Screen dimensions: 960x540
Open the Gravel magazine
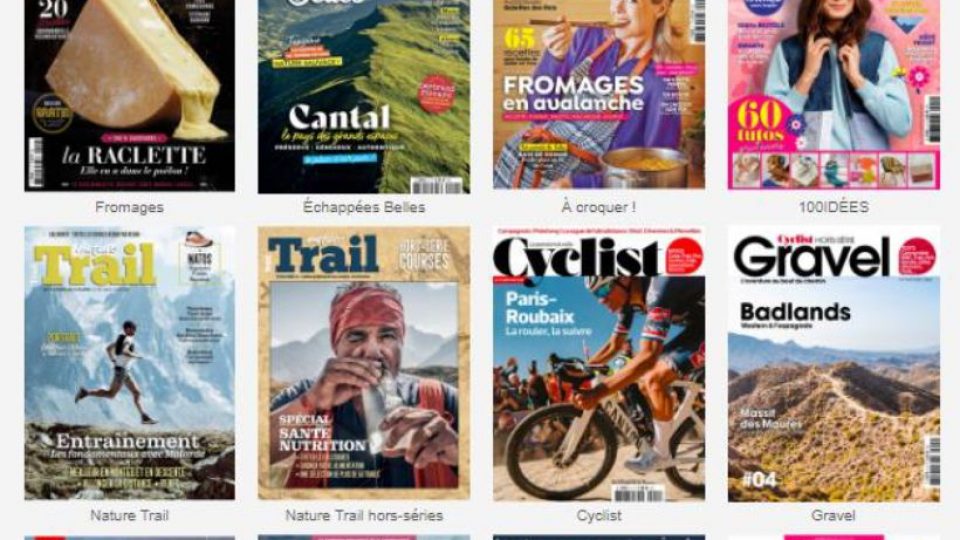pos(833,363)
